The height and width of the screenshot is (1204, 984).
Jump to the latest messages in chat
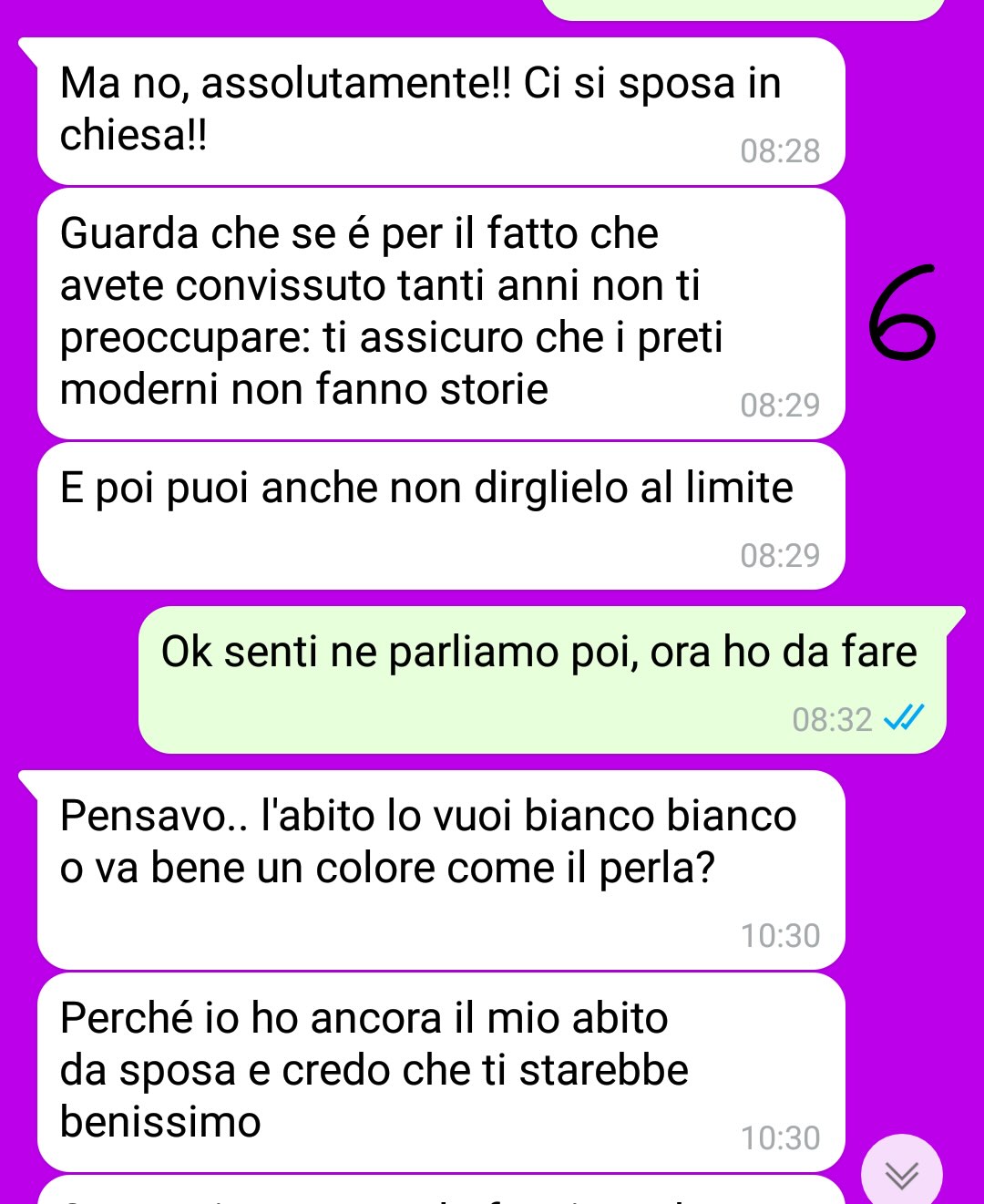click(x=901, y=1174)
